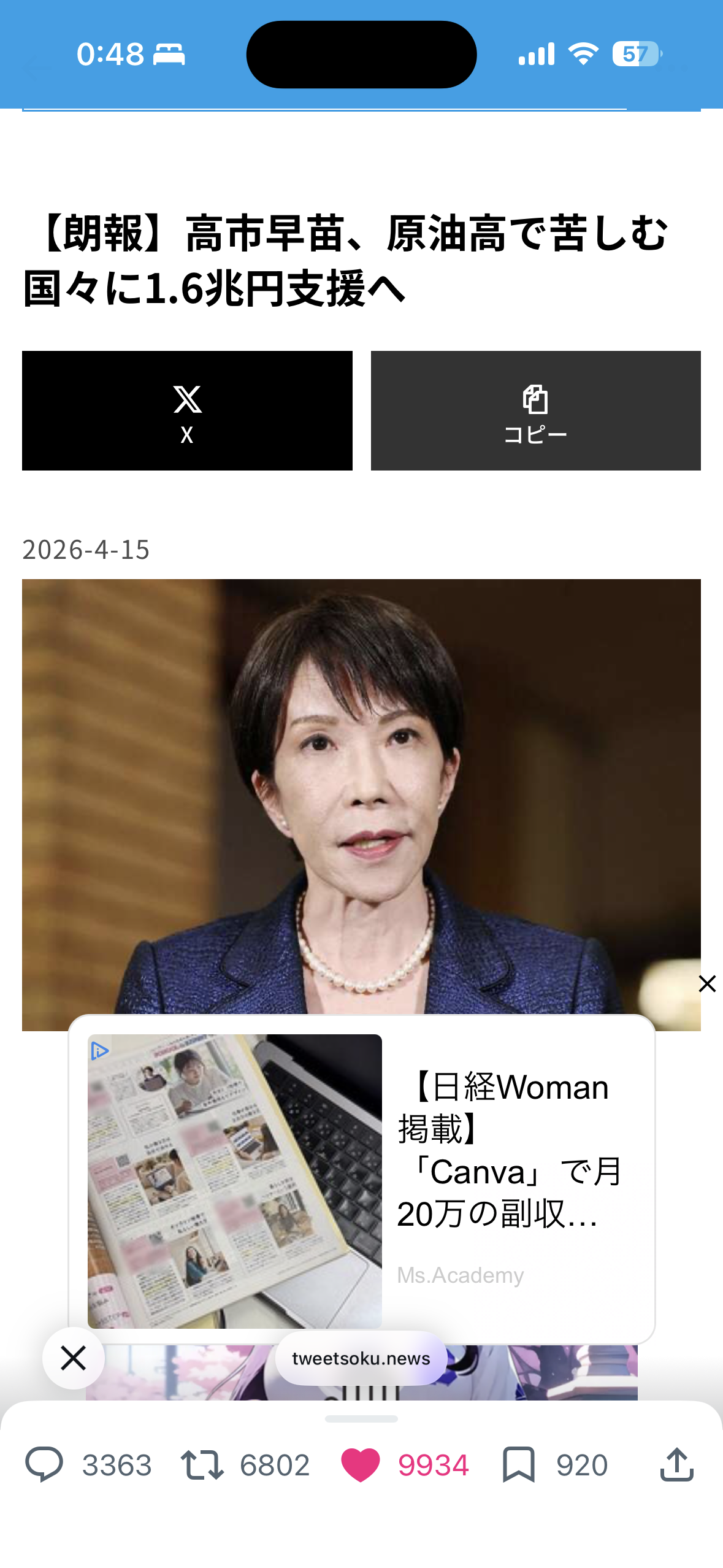This screenshot has height=1568, width=723.
Task: Tap the tweetsoku.news domain pill
Action: point(361,1358)
